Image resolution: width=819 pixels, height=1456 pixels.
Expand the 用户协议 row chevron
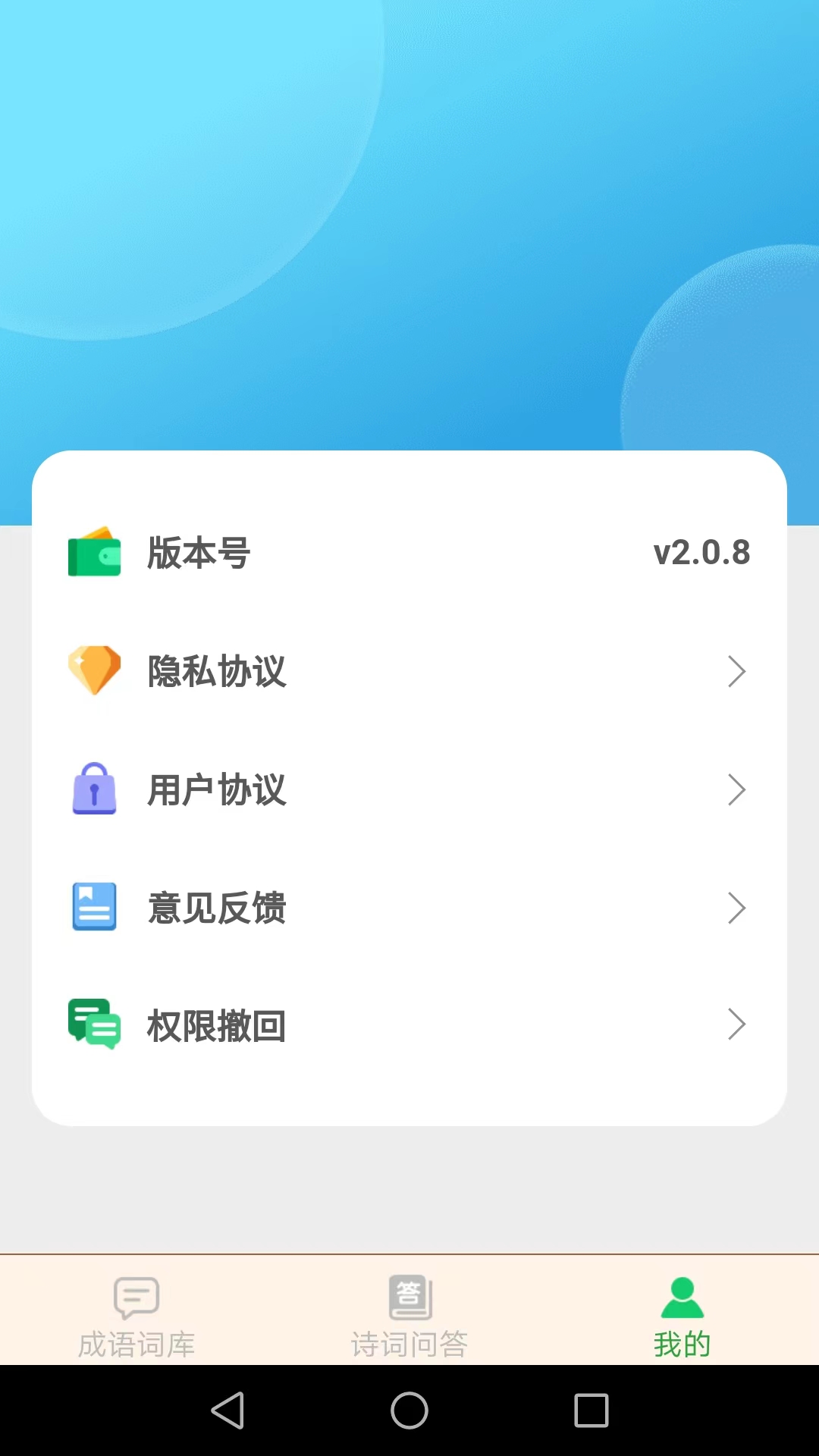click(x=735, y=790)
